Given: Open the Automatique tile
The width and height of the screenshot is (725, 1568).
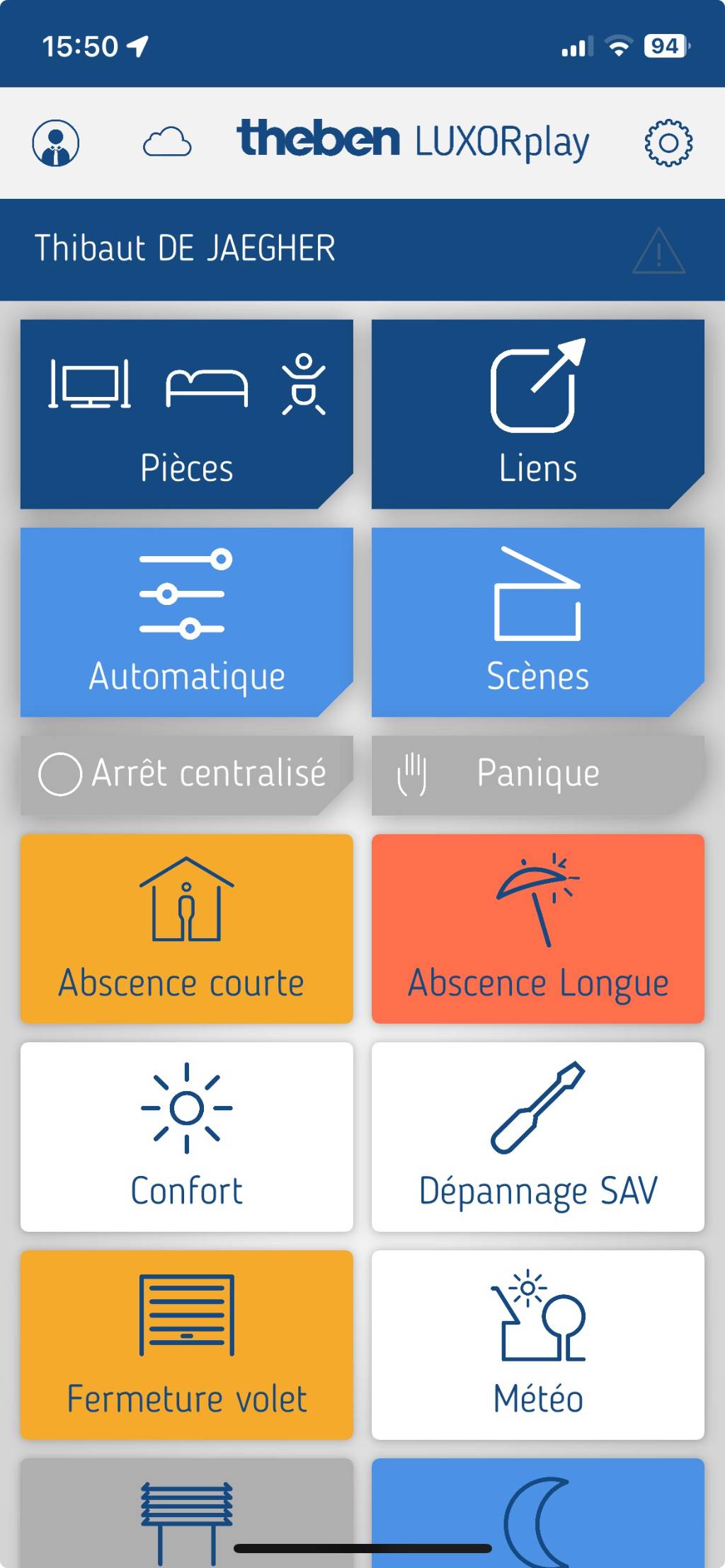Looking at the screenshot, I should point(186,622).
